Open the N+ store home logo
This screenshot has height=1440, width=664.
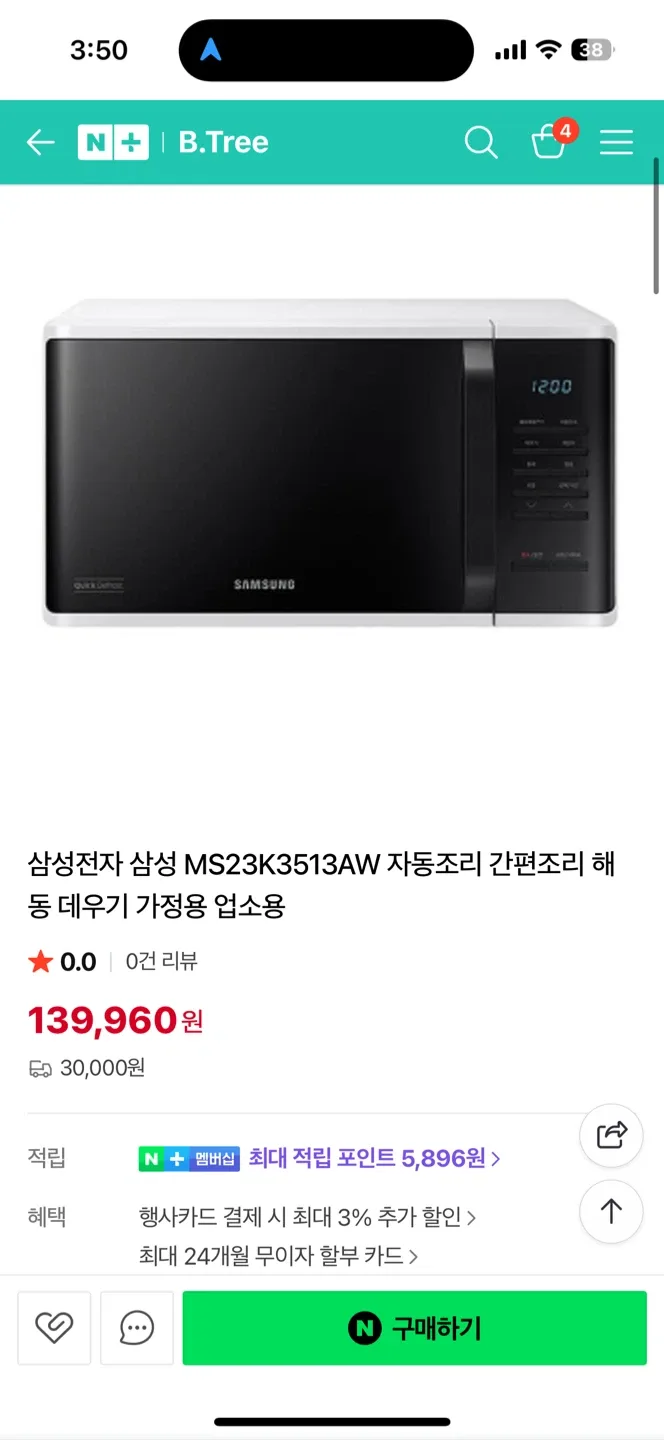113,143
